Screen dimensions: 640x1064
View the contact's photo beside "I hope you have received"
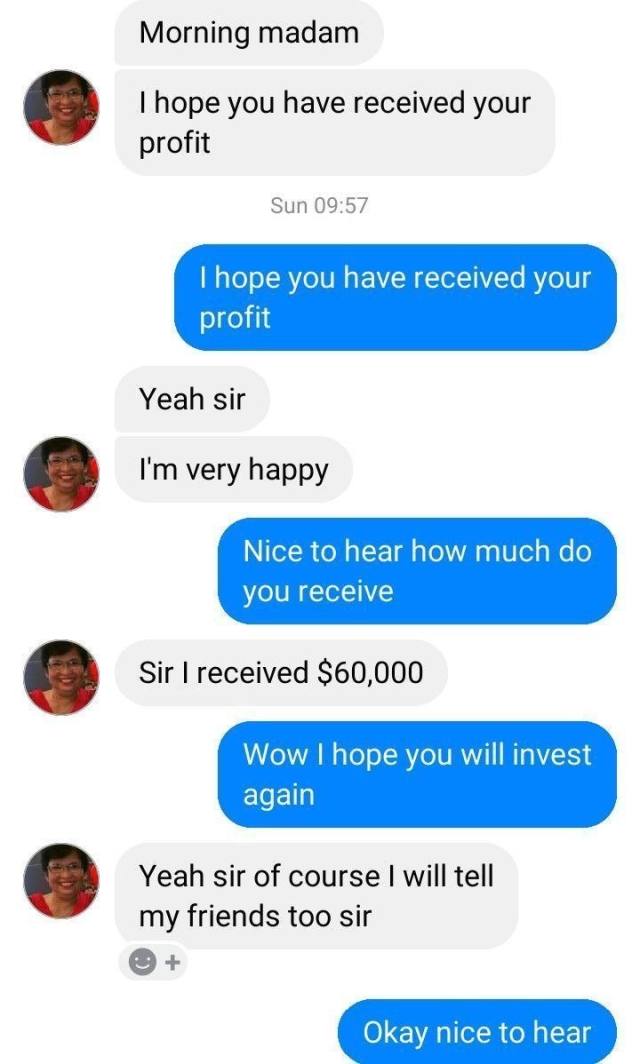pyautogui.click(x=61, y=107)
